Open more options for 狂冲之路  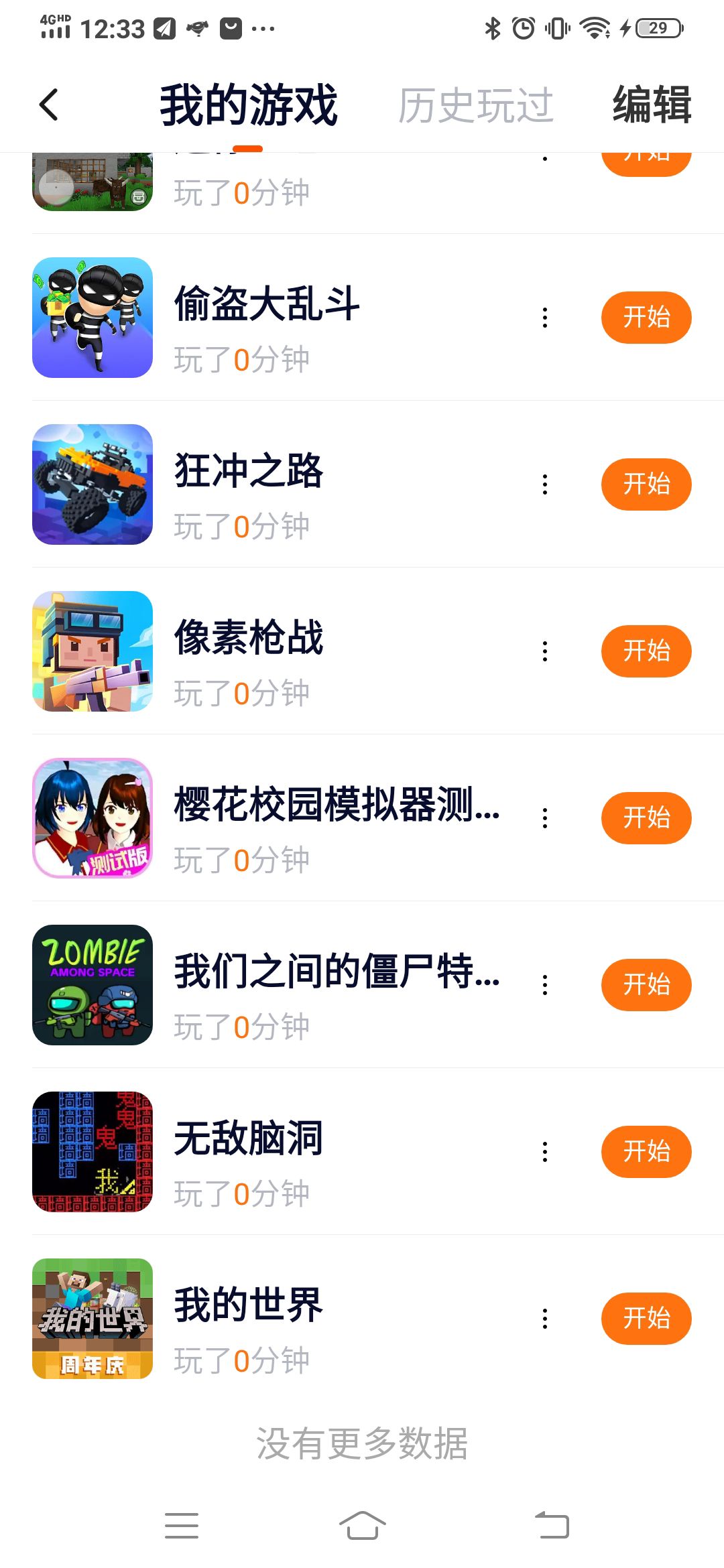545,484
